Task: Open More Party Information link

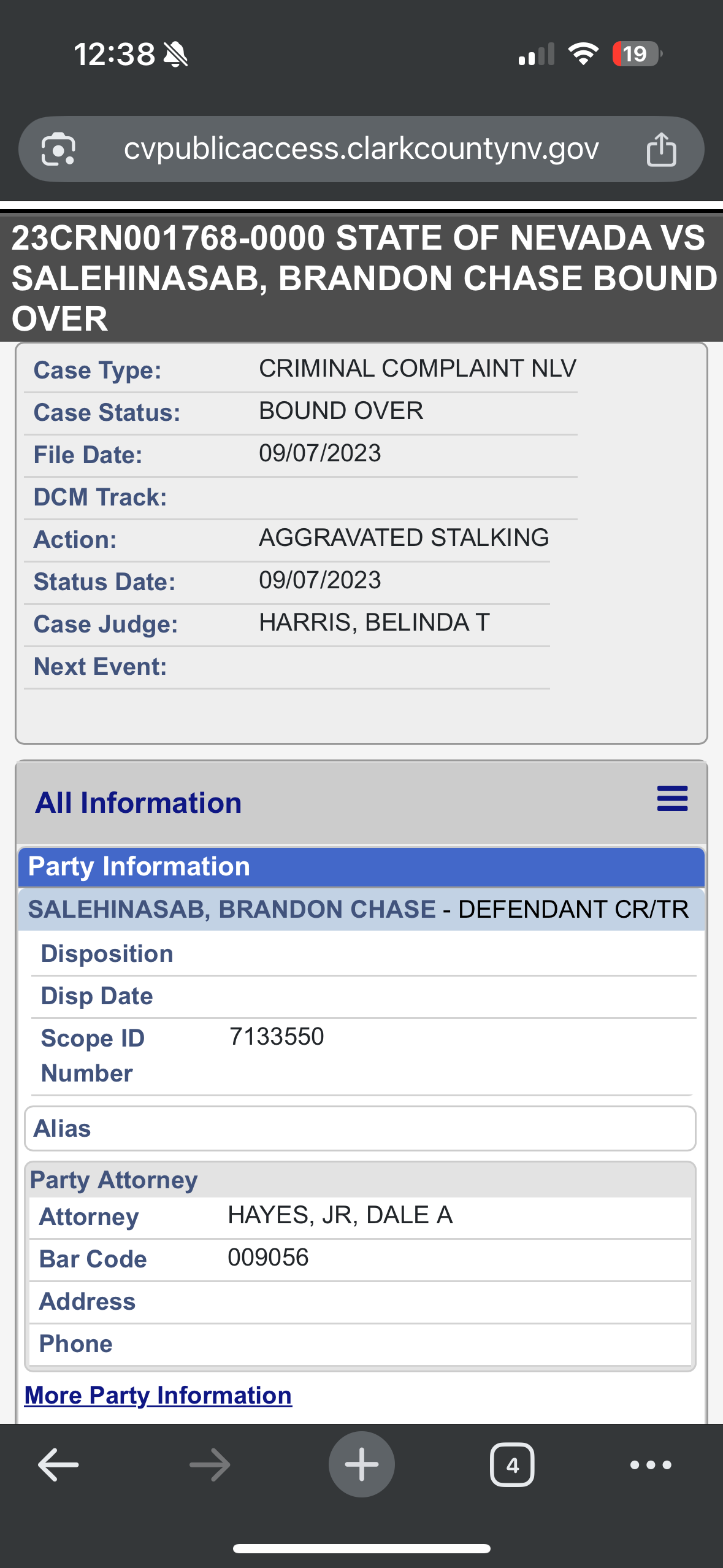Action: 158,1395
